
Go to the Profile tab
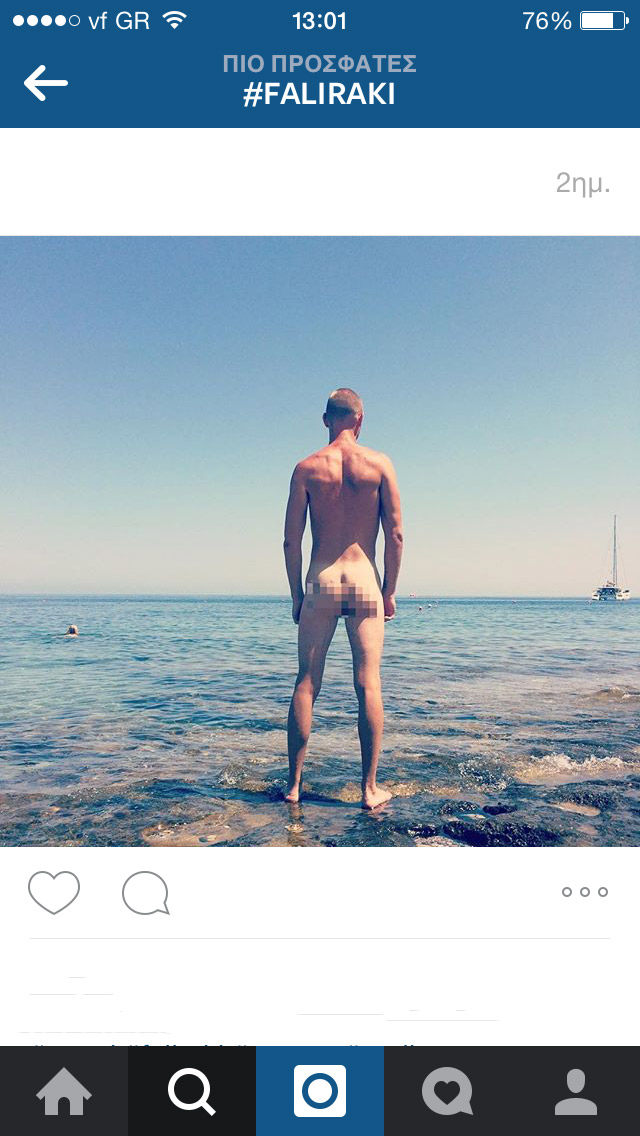576,1091
